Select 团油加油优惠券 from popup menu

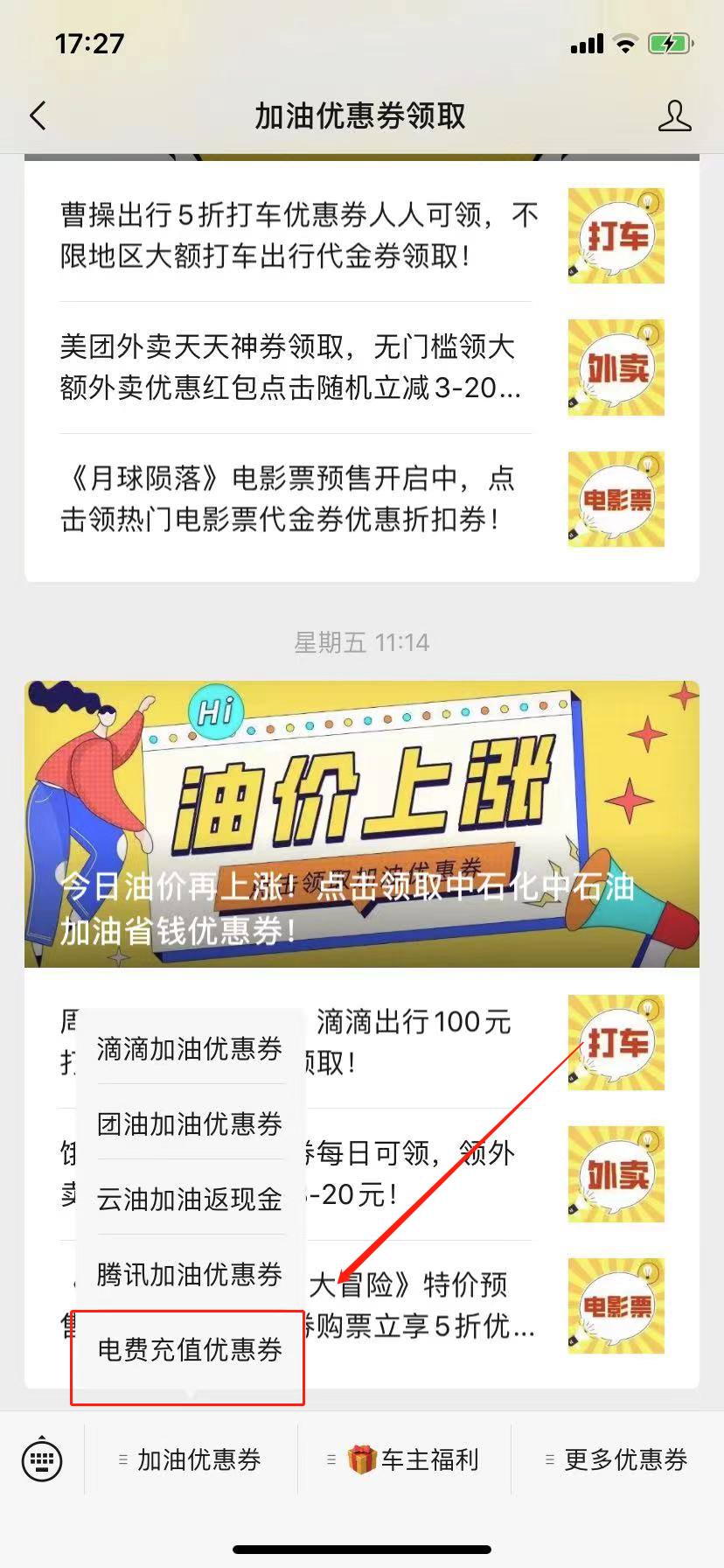(190, 1123)
